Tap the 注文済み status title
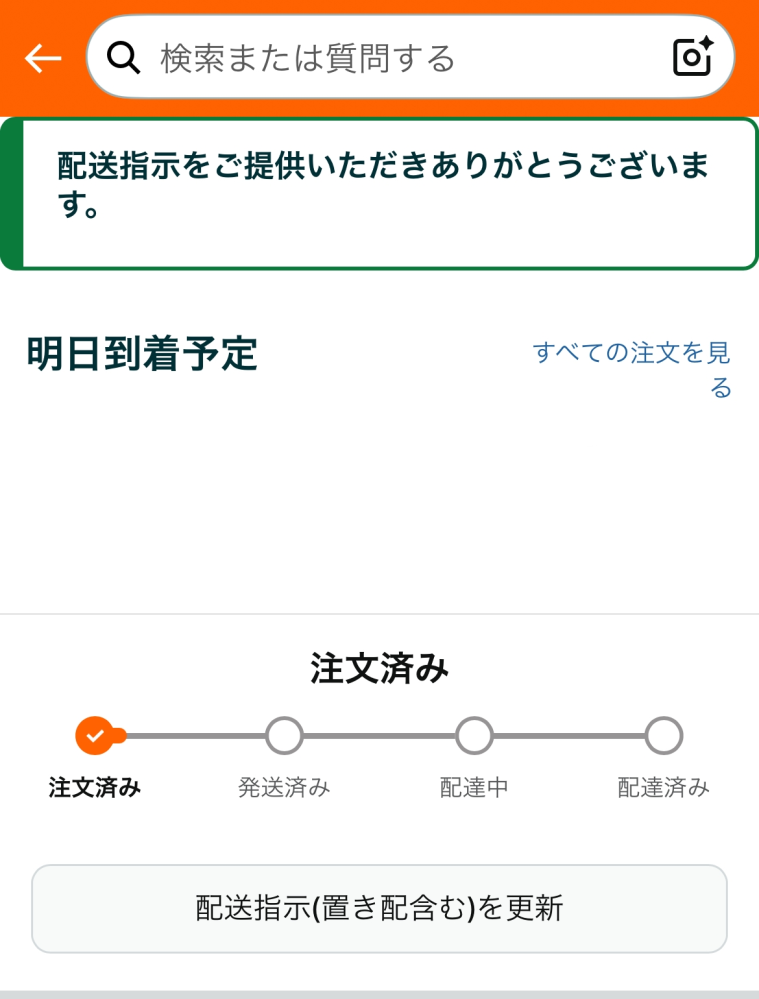This screenshot has width=759, height=999. pyautogui.click(x=379, y=668)
